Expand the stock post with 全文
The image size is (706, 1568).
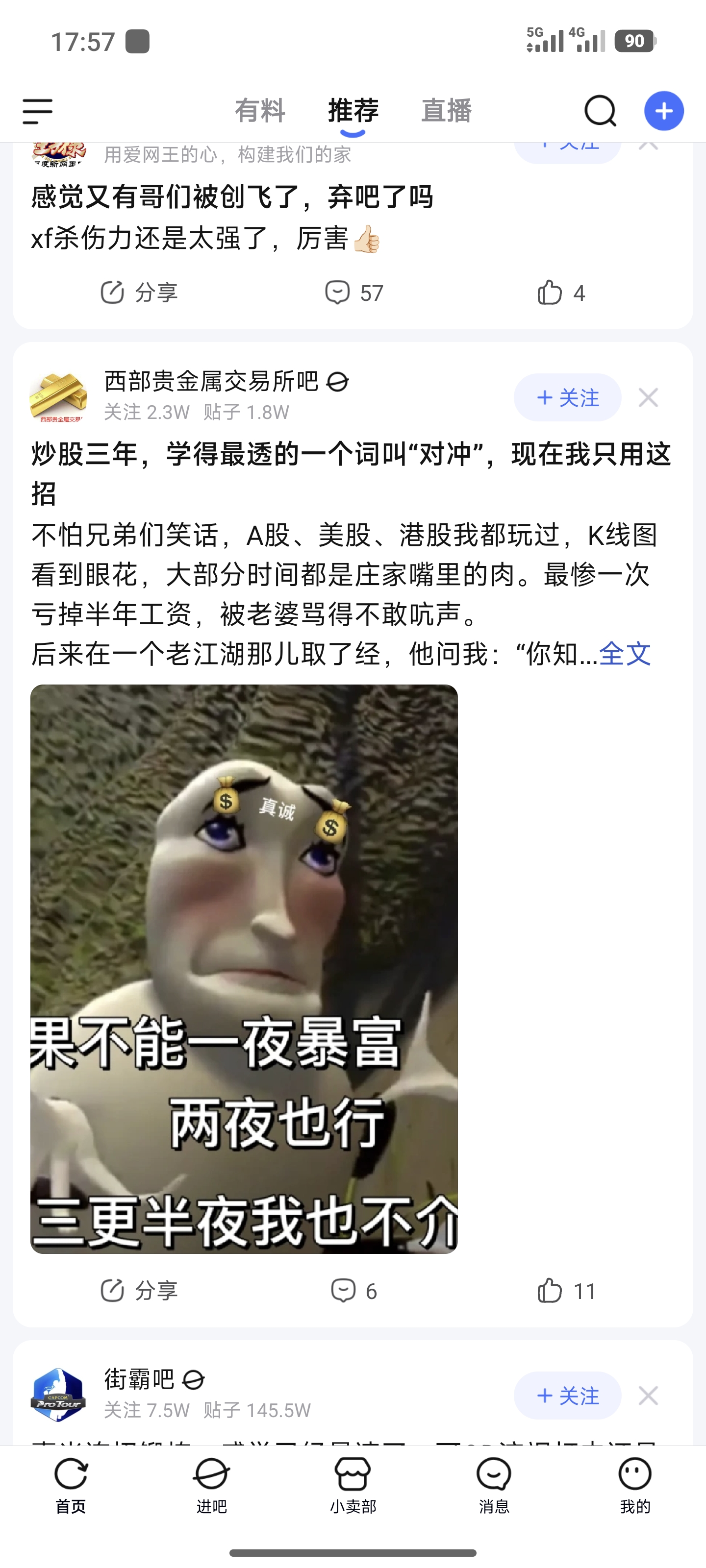625,654
